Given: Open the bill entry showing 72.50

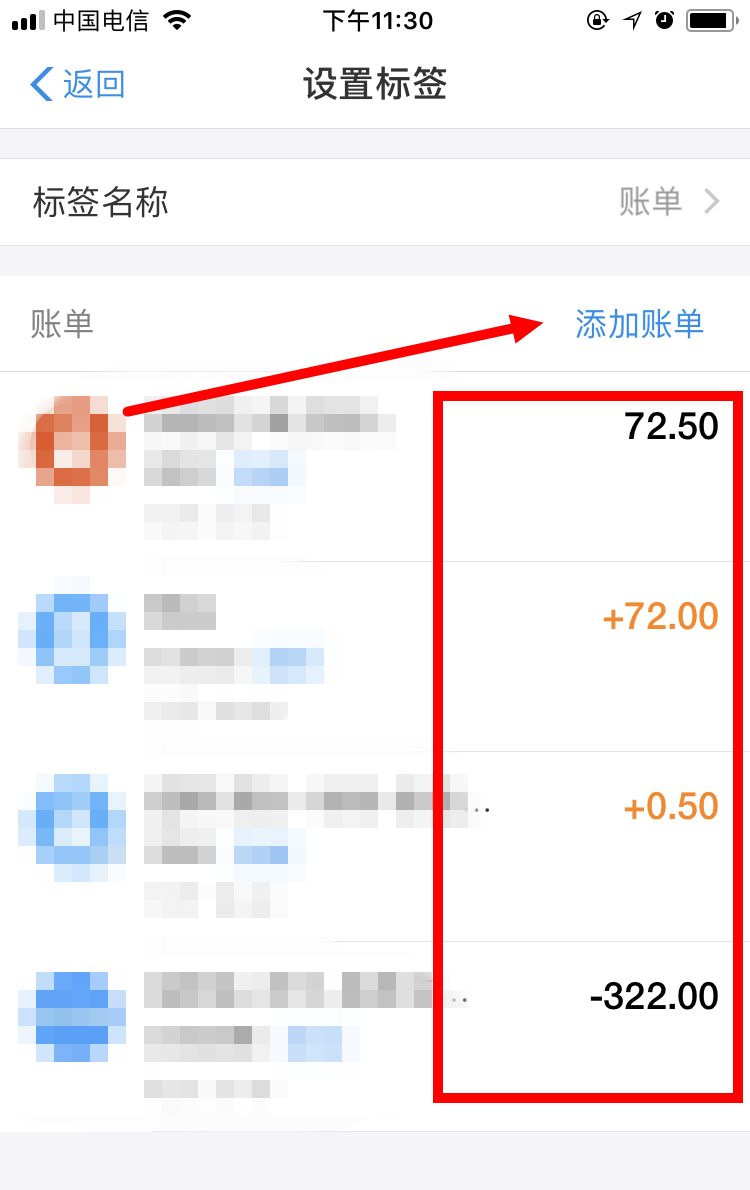Looking at the screenshot, I should click(375, 467).
